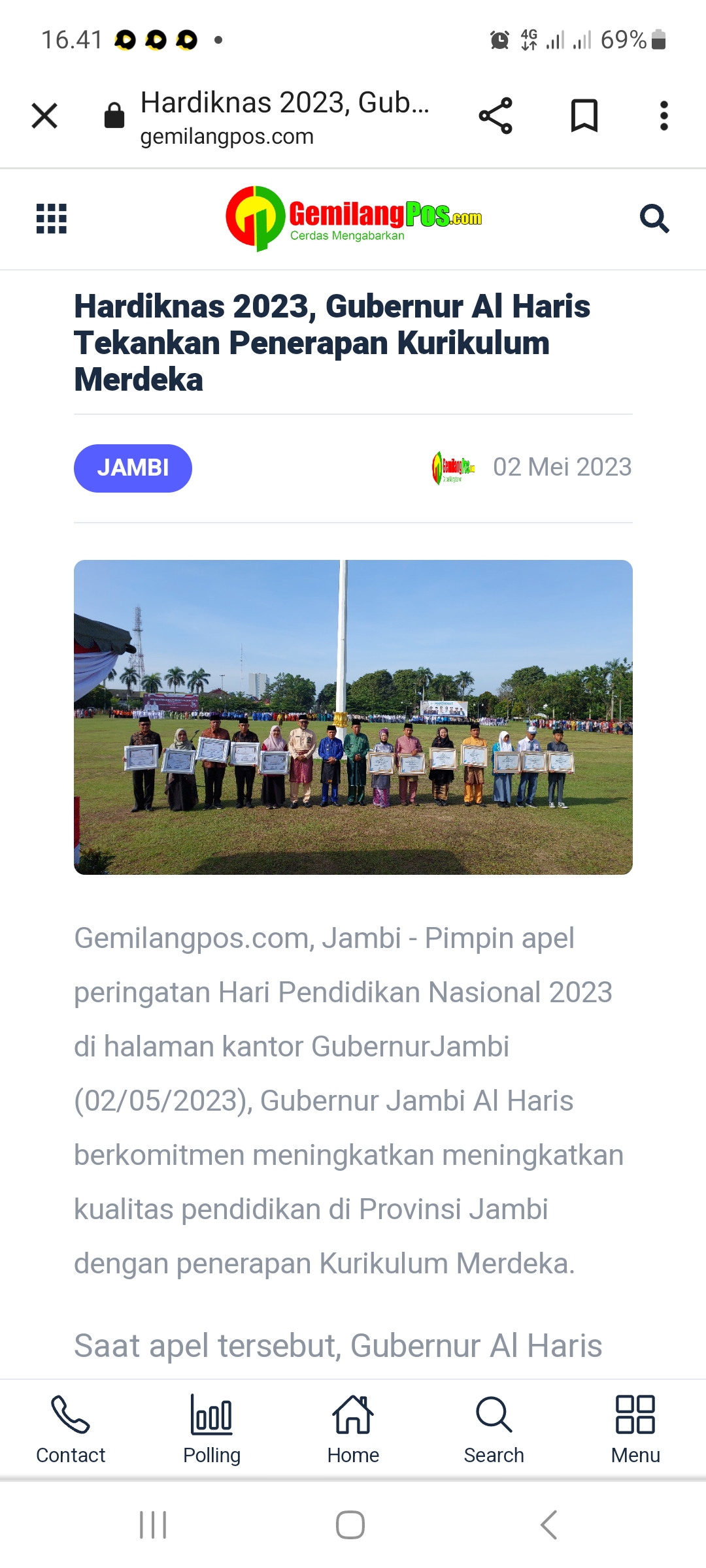Tap the system back button

[549, 1525]
